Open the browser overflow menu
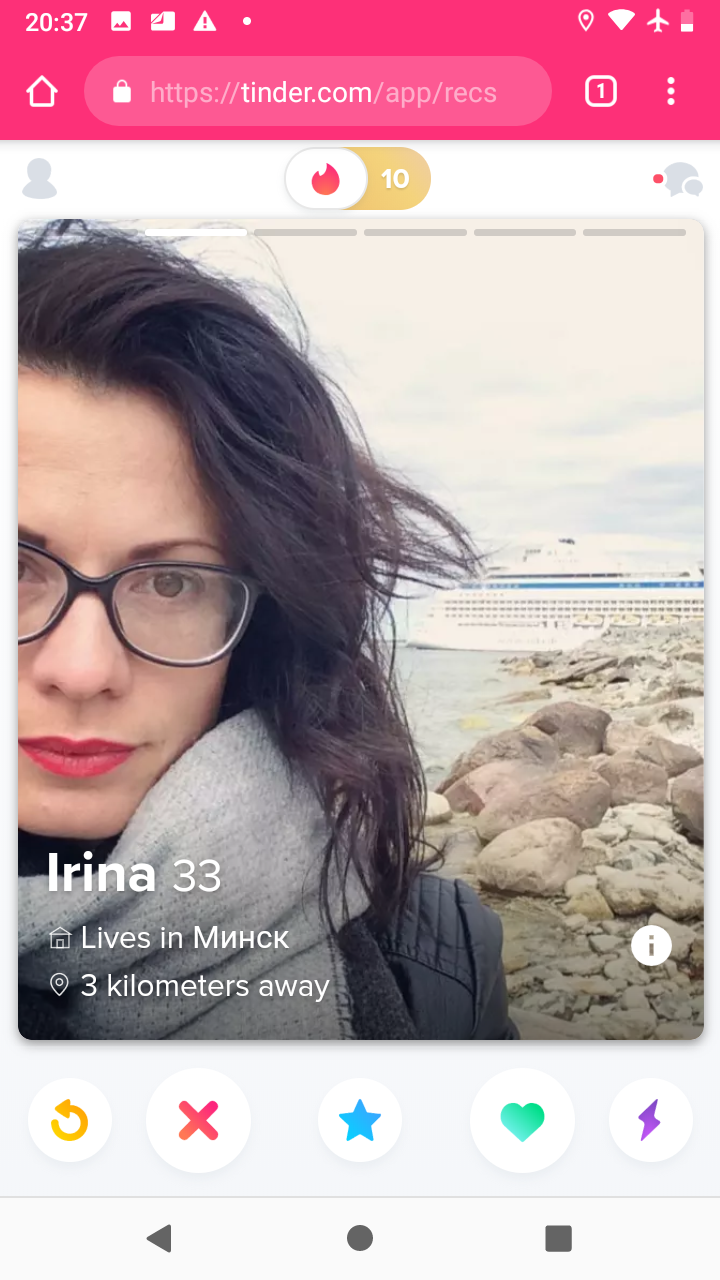This screenshot has height=1280, width=720. point(671,92)
